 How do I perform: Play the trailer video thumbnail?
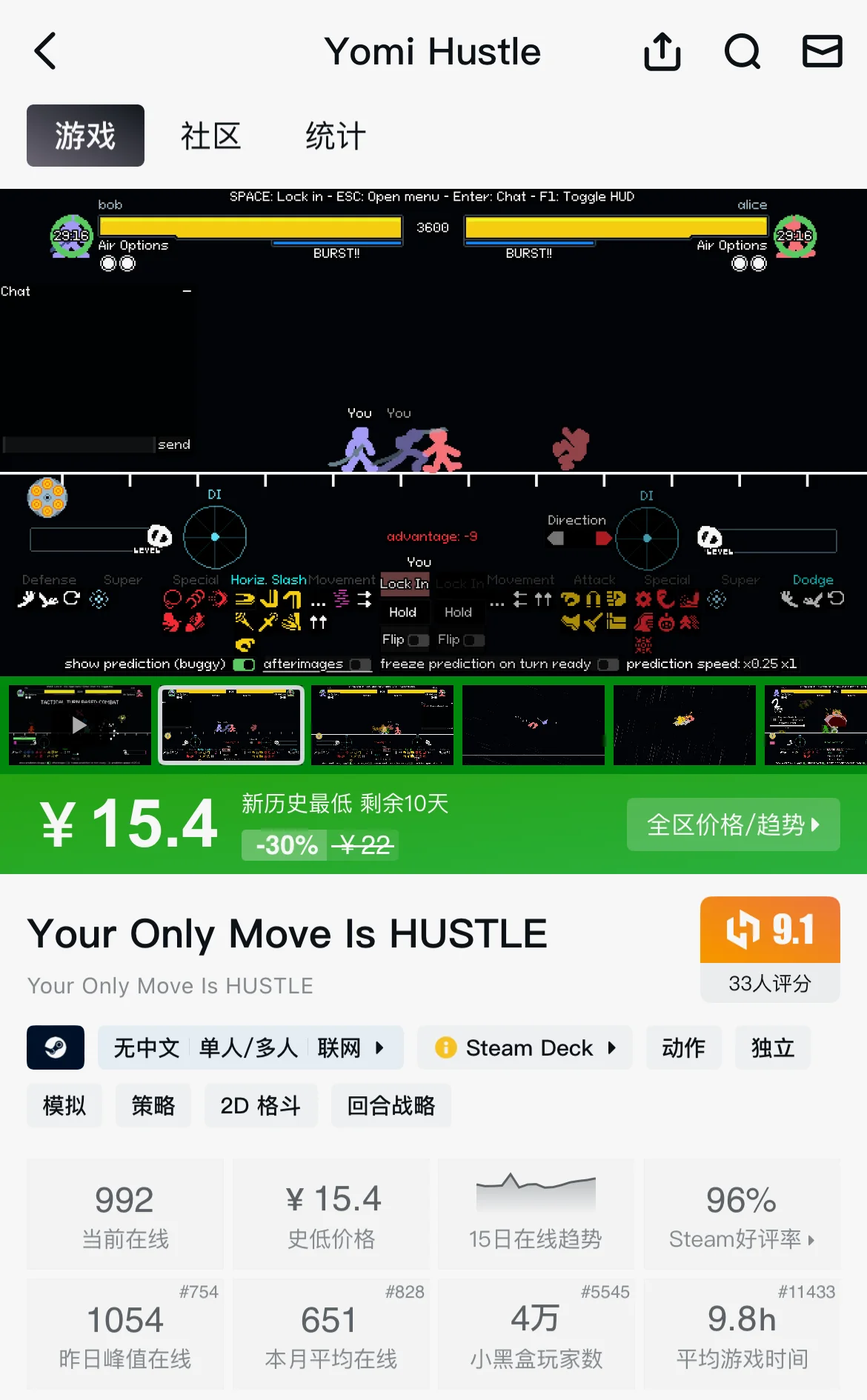[x=79, y=724]
